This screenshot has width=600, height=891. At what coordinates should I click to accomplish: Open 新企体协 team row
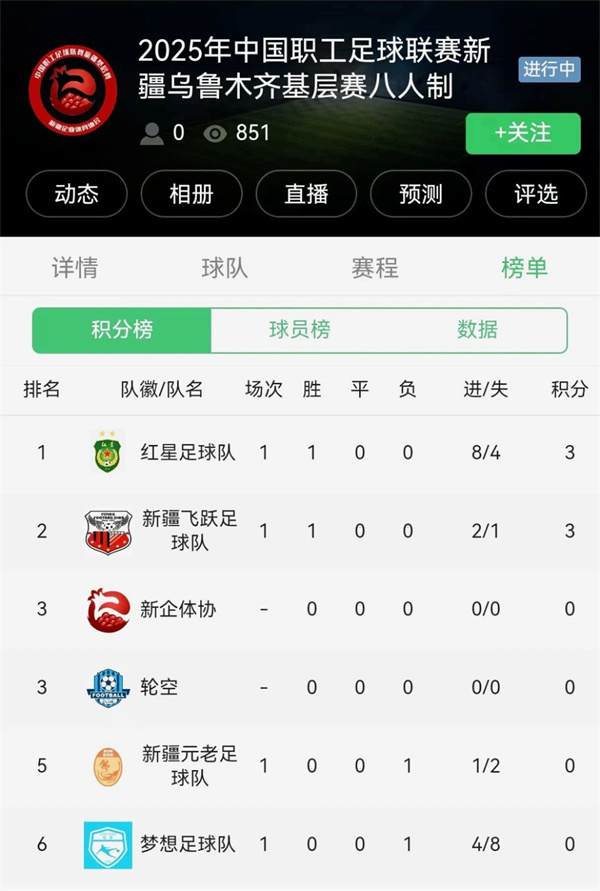point(177,609)
